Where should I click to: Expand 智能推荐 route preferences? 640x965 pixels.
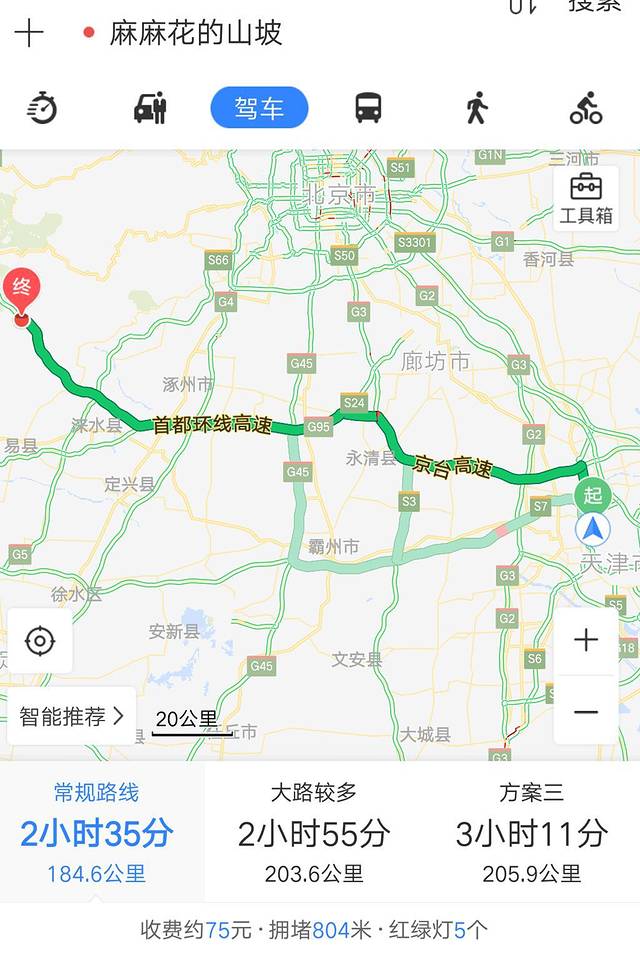72,716
